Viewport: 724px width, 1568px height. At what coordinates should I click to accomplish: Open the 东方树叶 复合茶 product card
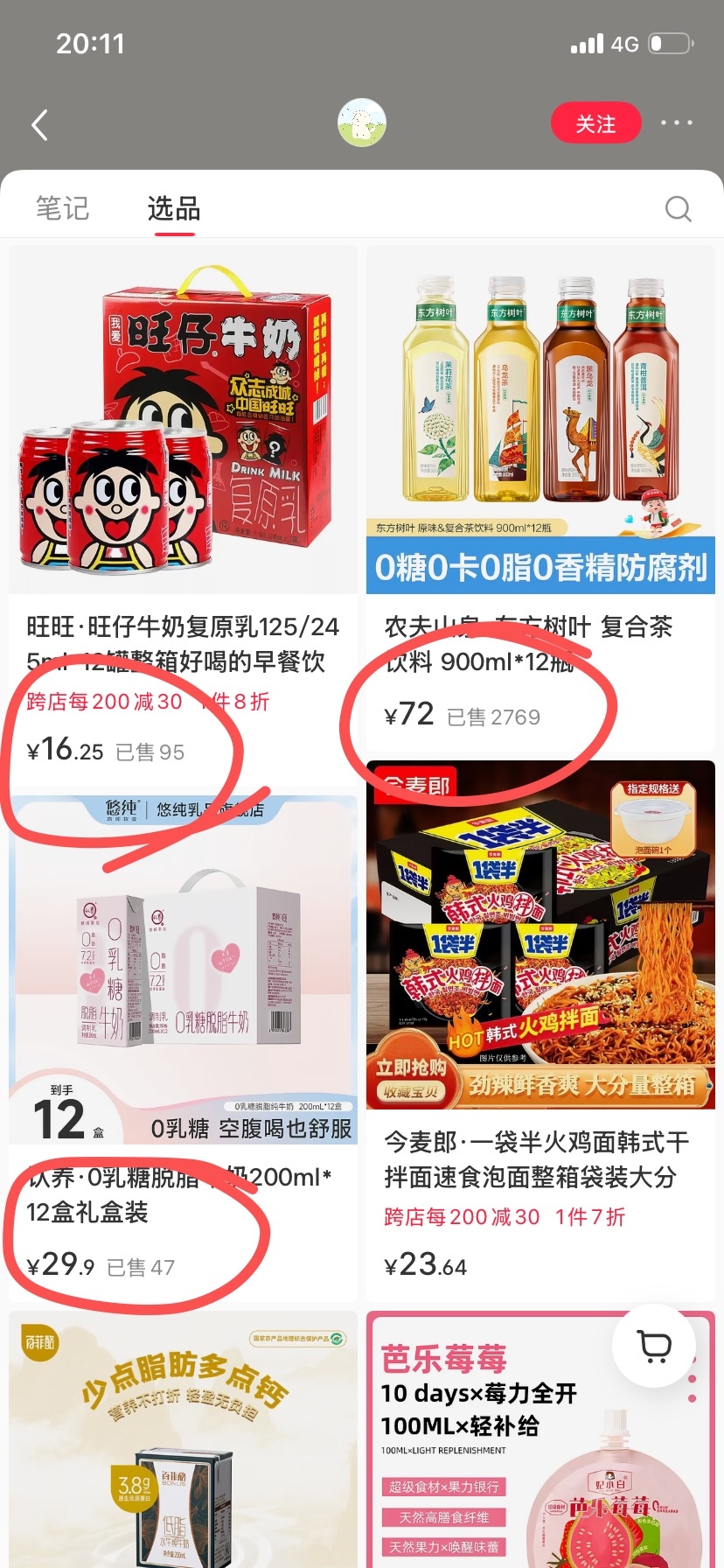[x=540, y=498]
